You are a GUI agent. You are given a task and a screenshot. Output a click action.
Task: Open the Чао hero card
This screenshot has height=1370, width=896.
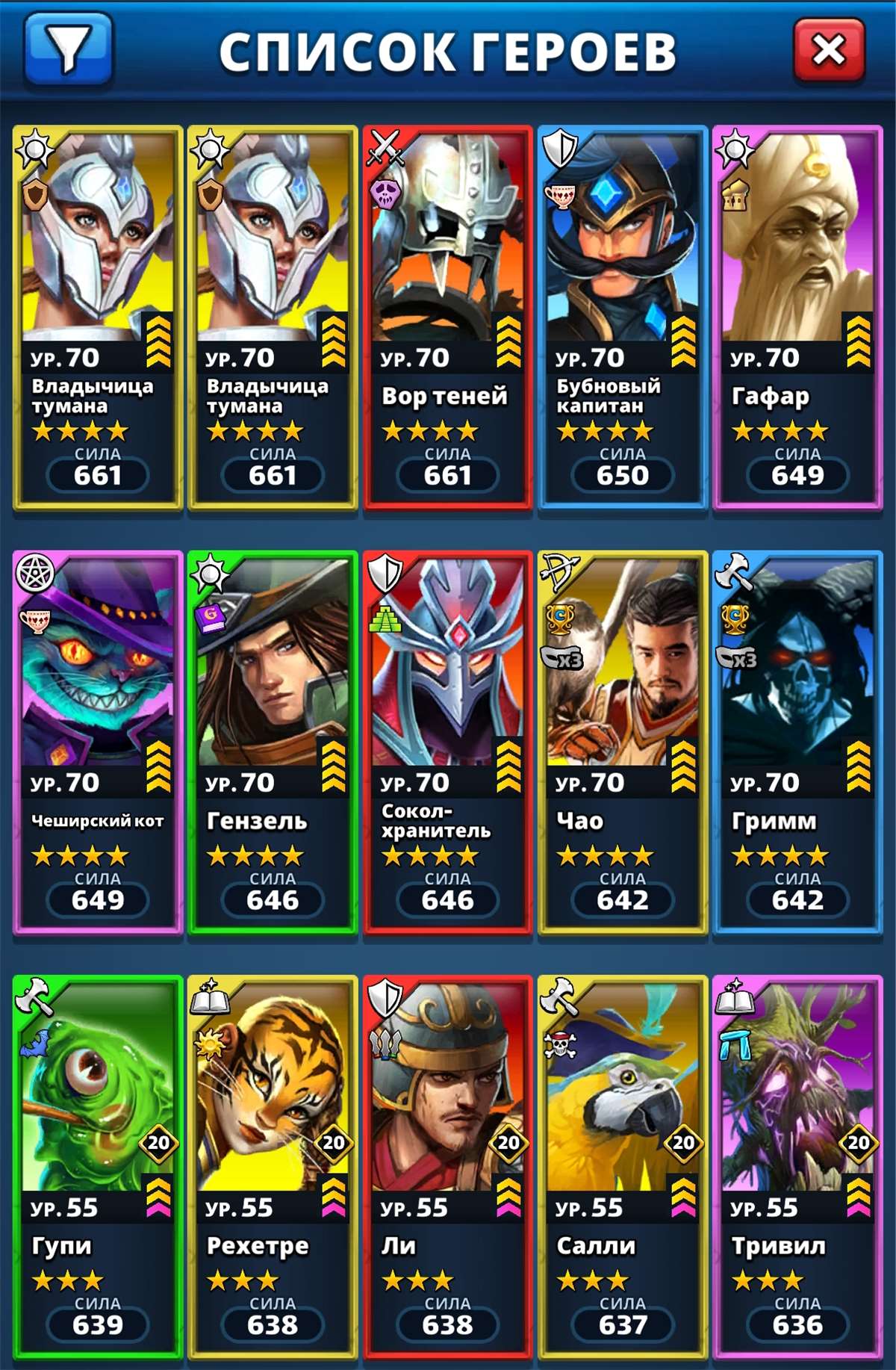tap(622, 743)
